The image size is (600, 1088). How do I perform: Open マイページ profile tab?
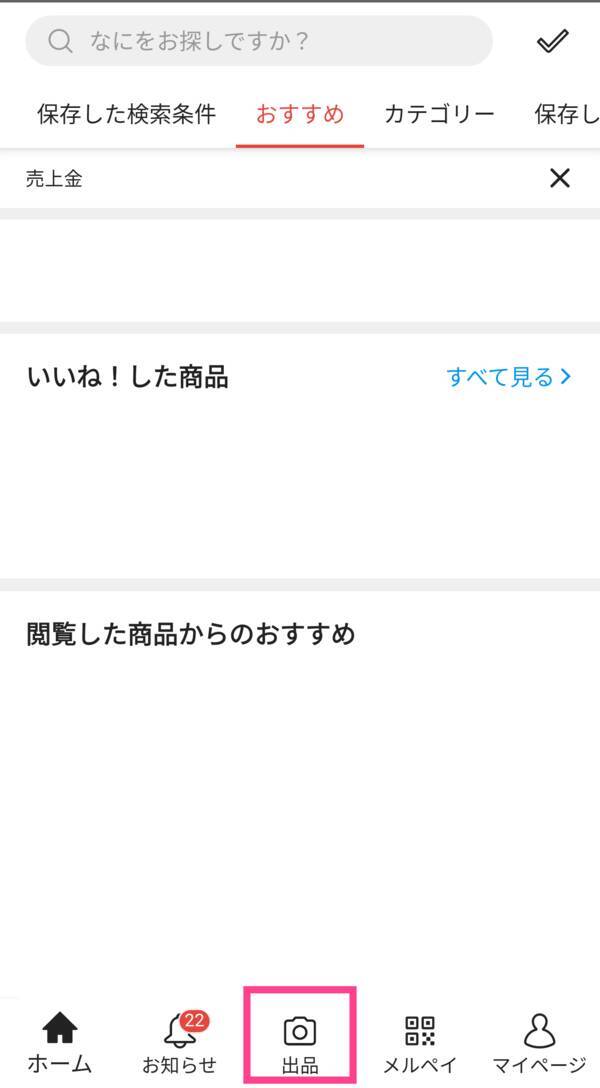(539, 1041)
